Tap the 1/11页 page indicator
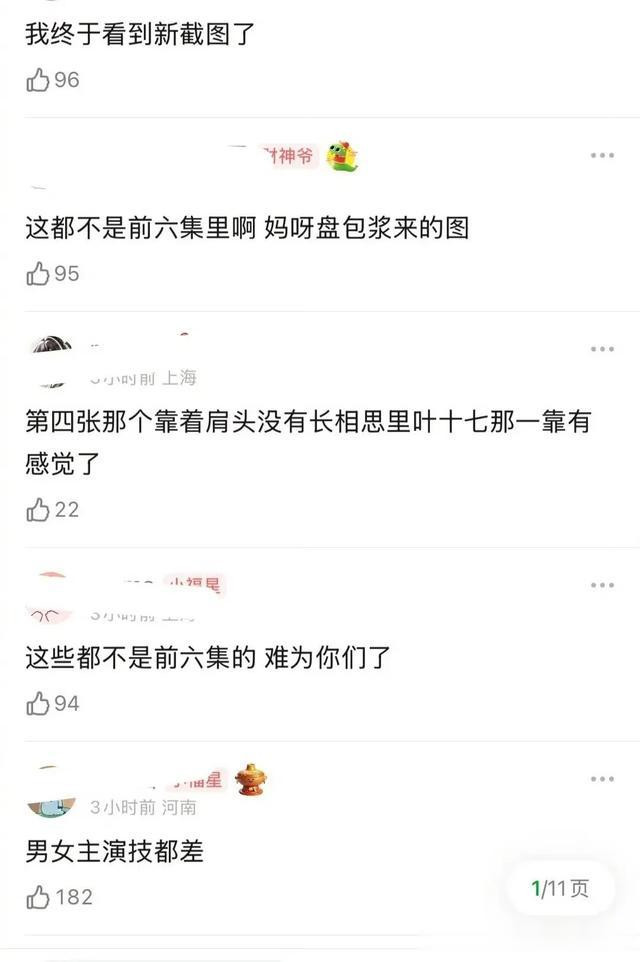This screenshot has height=962, width=640. (x=560, y=888)
